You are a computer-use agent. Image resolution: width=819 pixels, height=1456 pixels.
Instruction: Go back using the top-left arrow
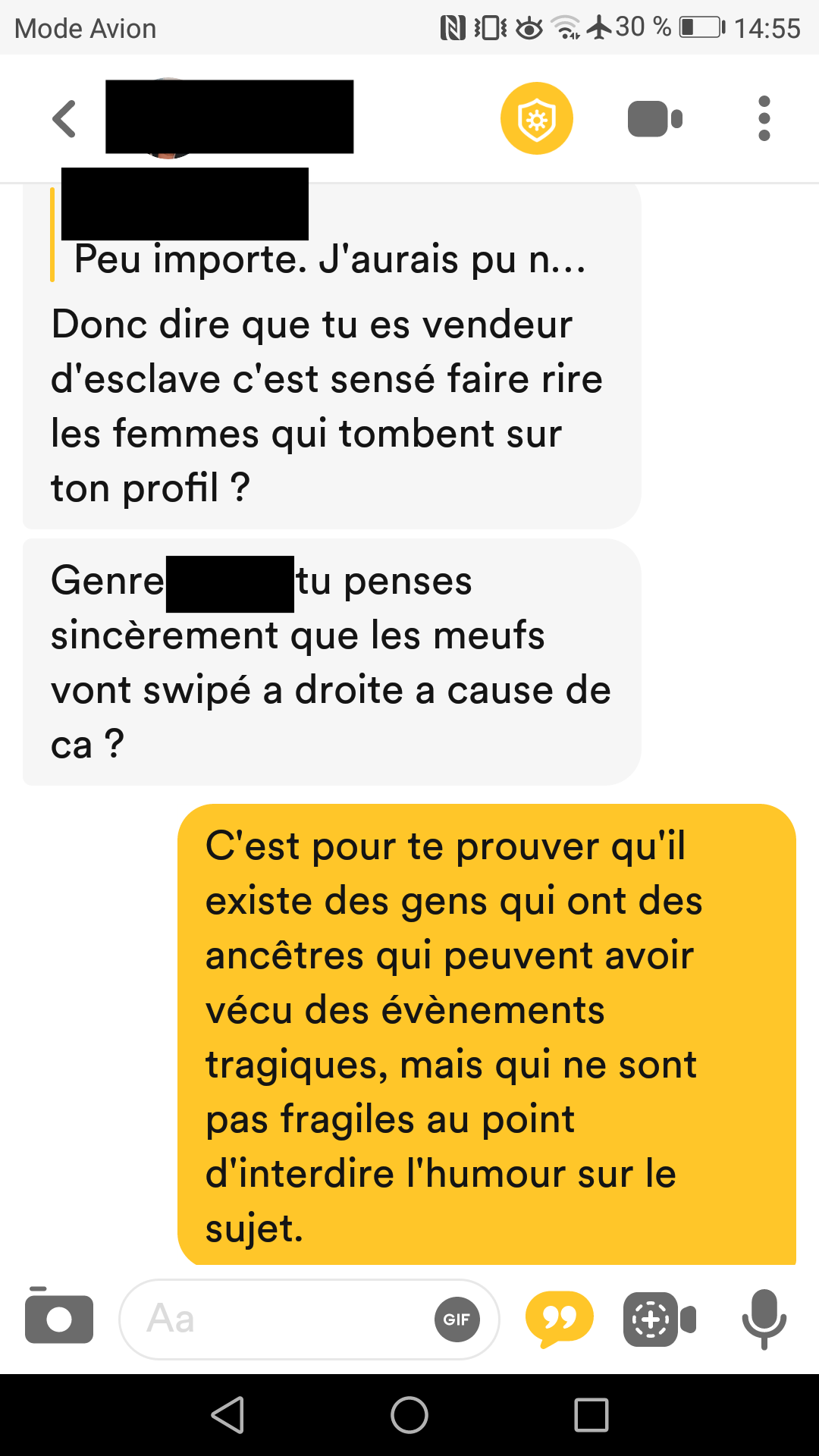click(64, 119)
